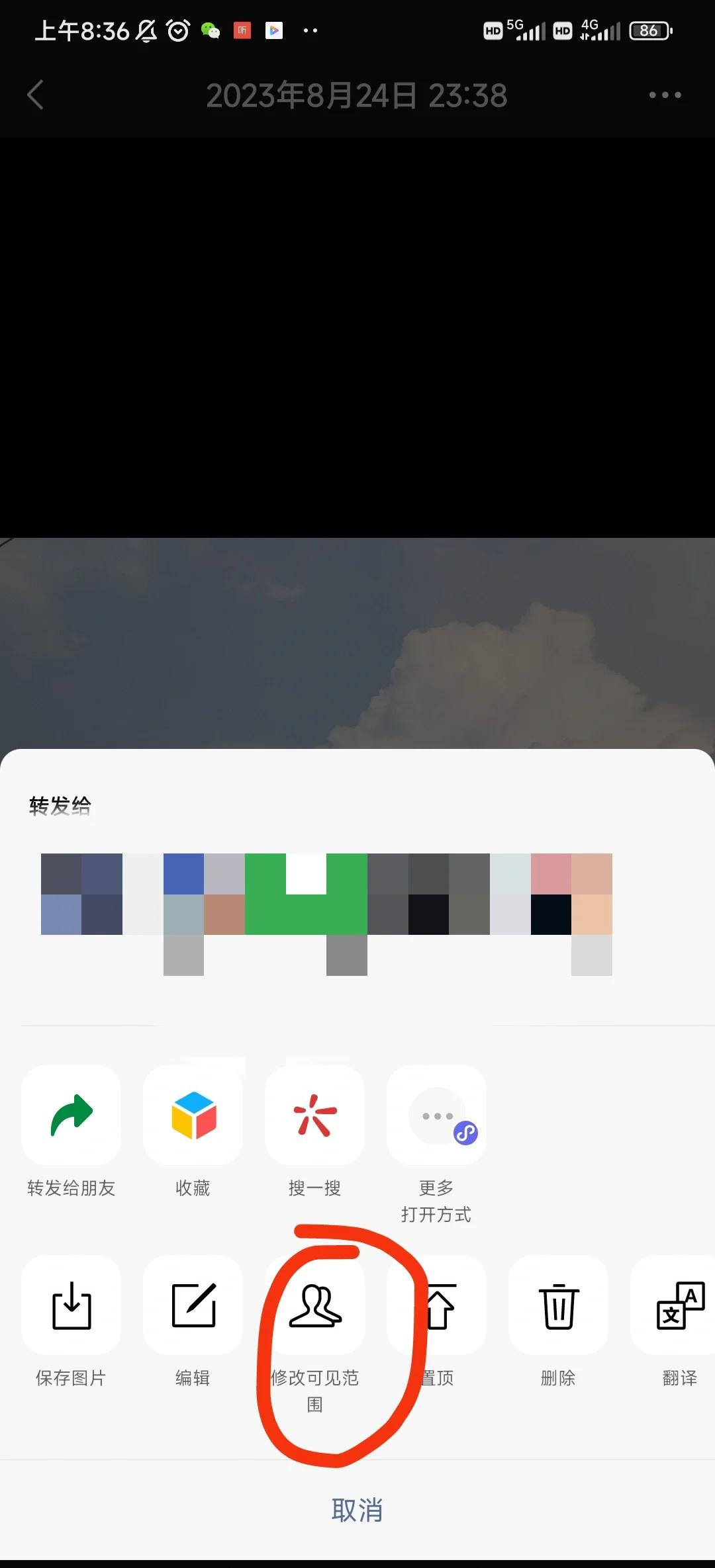Screen dimensions: 715x1568
Task: Open the three-dot overflow menu
Action: [x=664, y=95]
